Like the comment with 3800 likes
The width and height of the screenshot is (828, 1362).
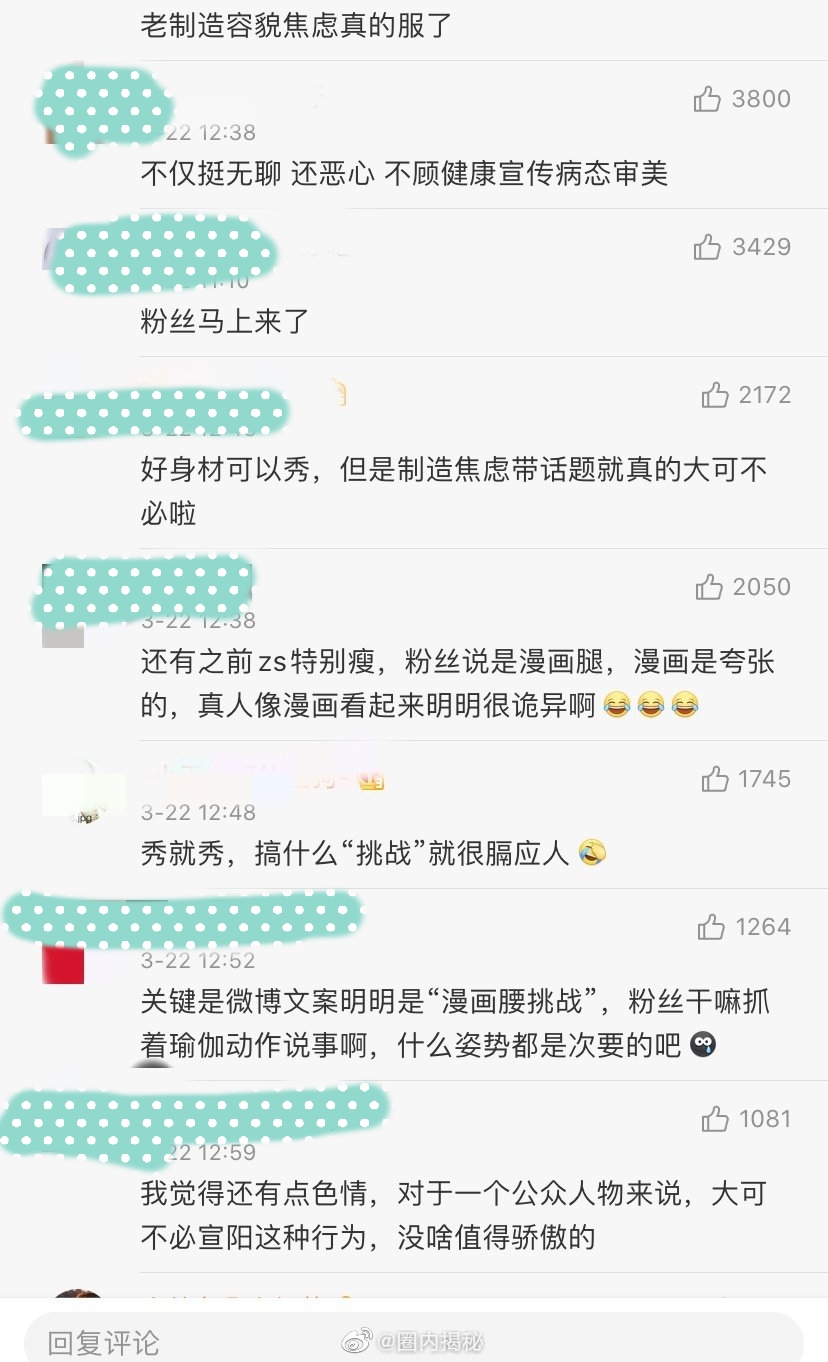(x=714, y=99)
